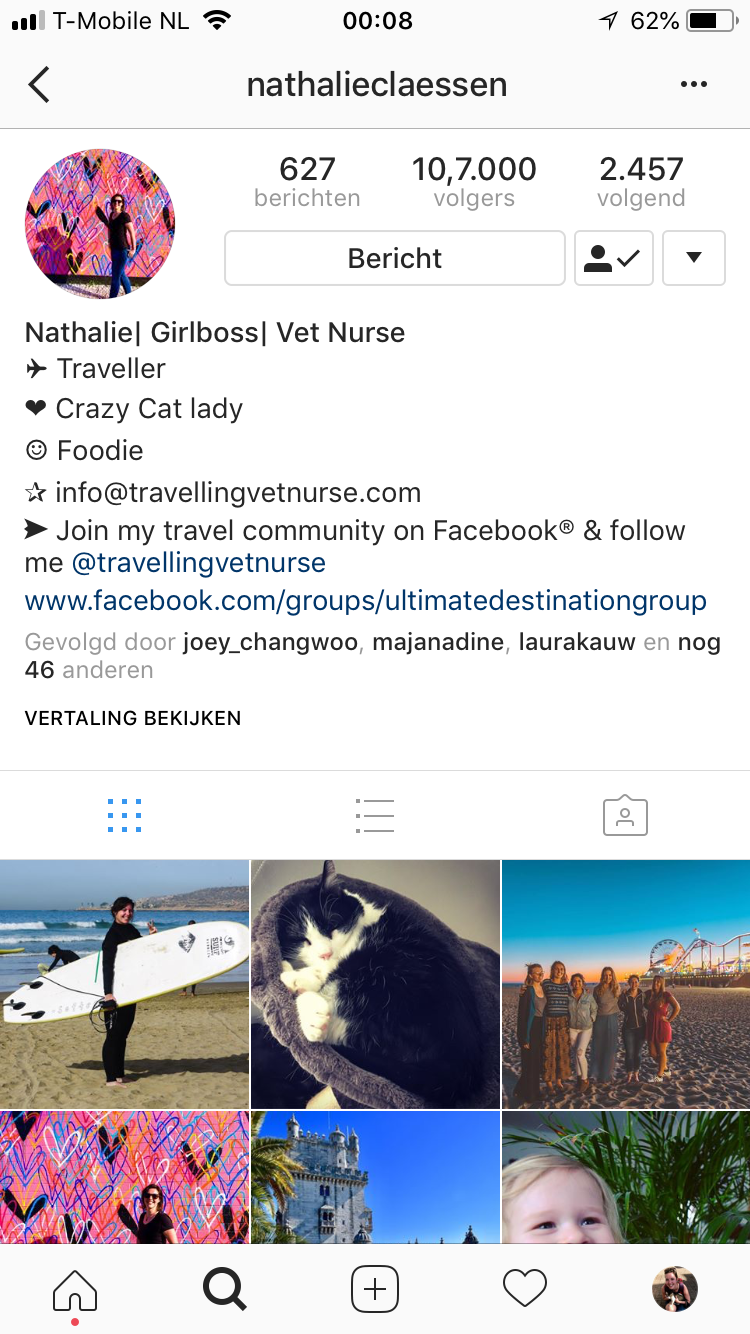Open the following status button

pyautogui.click(x=613, y=258)
